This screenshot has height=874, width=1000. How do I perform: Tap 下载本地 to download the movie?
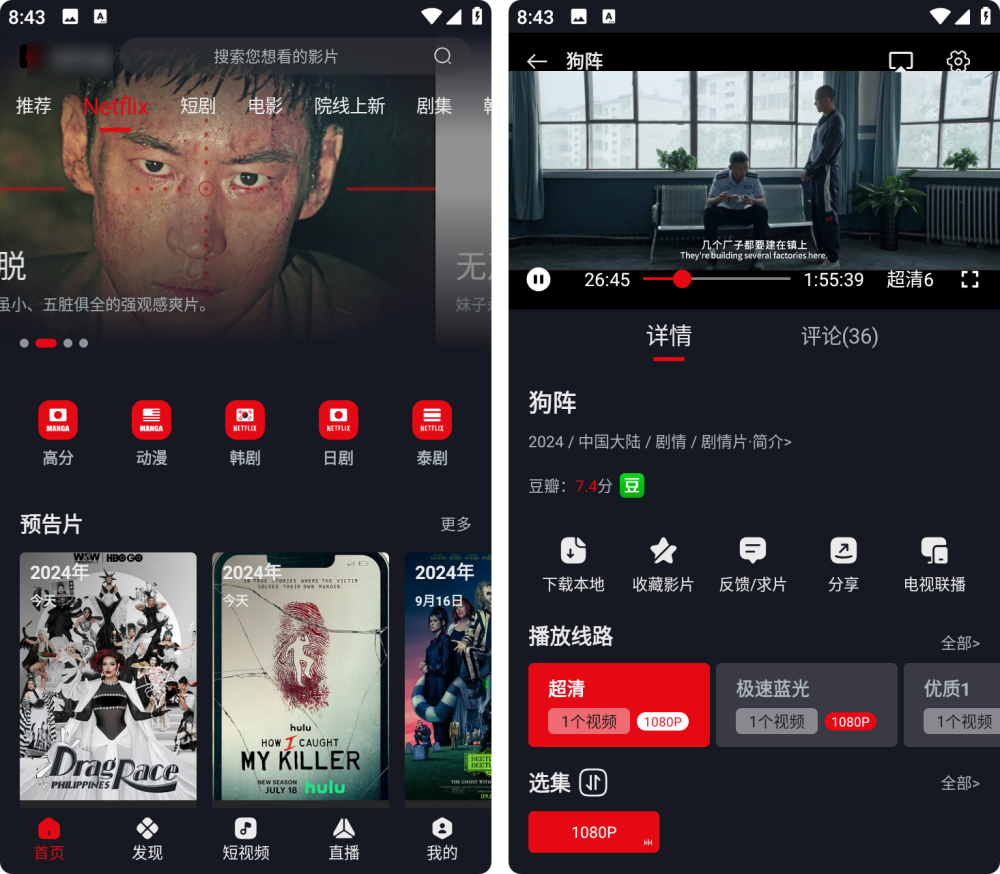tap(573, 564)
